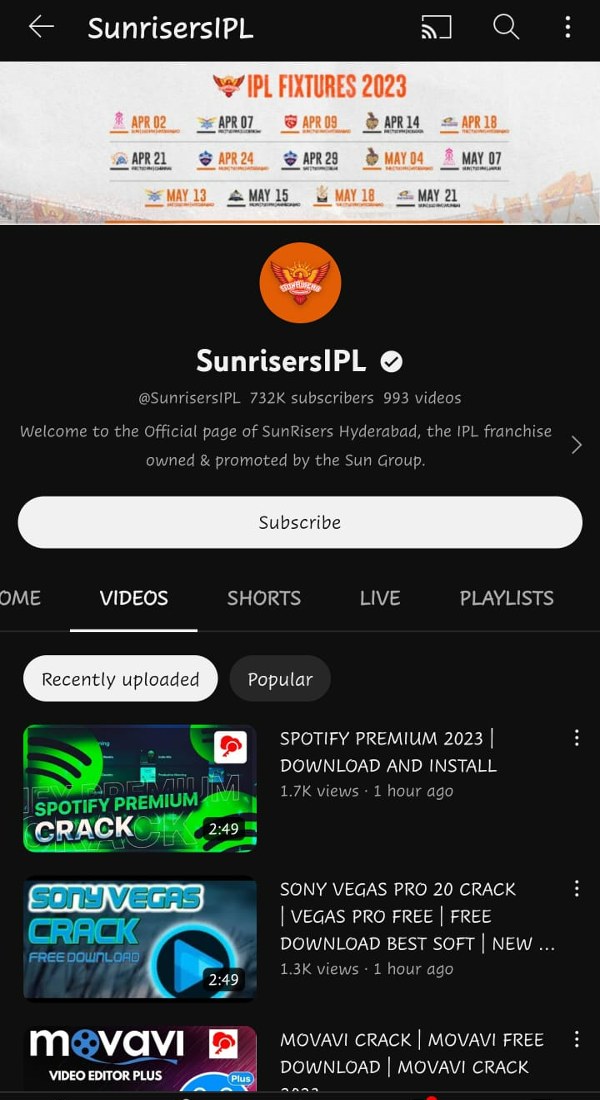Open the top bar overflow menu
Image resolution: width=600 pixels, height=1100 pixels.
pos(567,28)
